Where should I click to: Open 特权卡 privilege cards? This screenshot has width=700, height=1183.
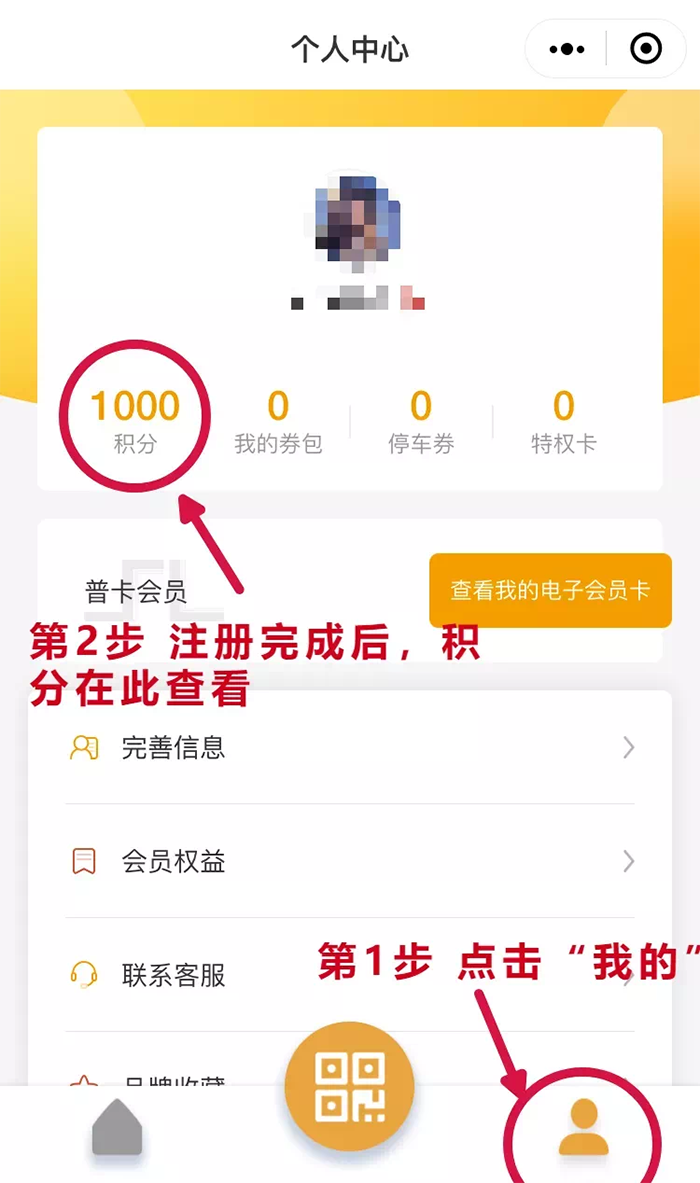(564, 421)
